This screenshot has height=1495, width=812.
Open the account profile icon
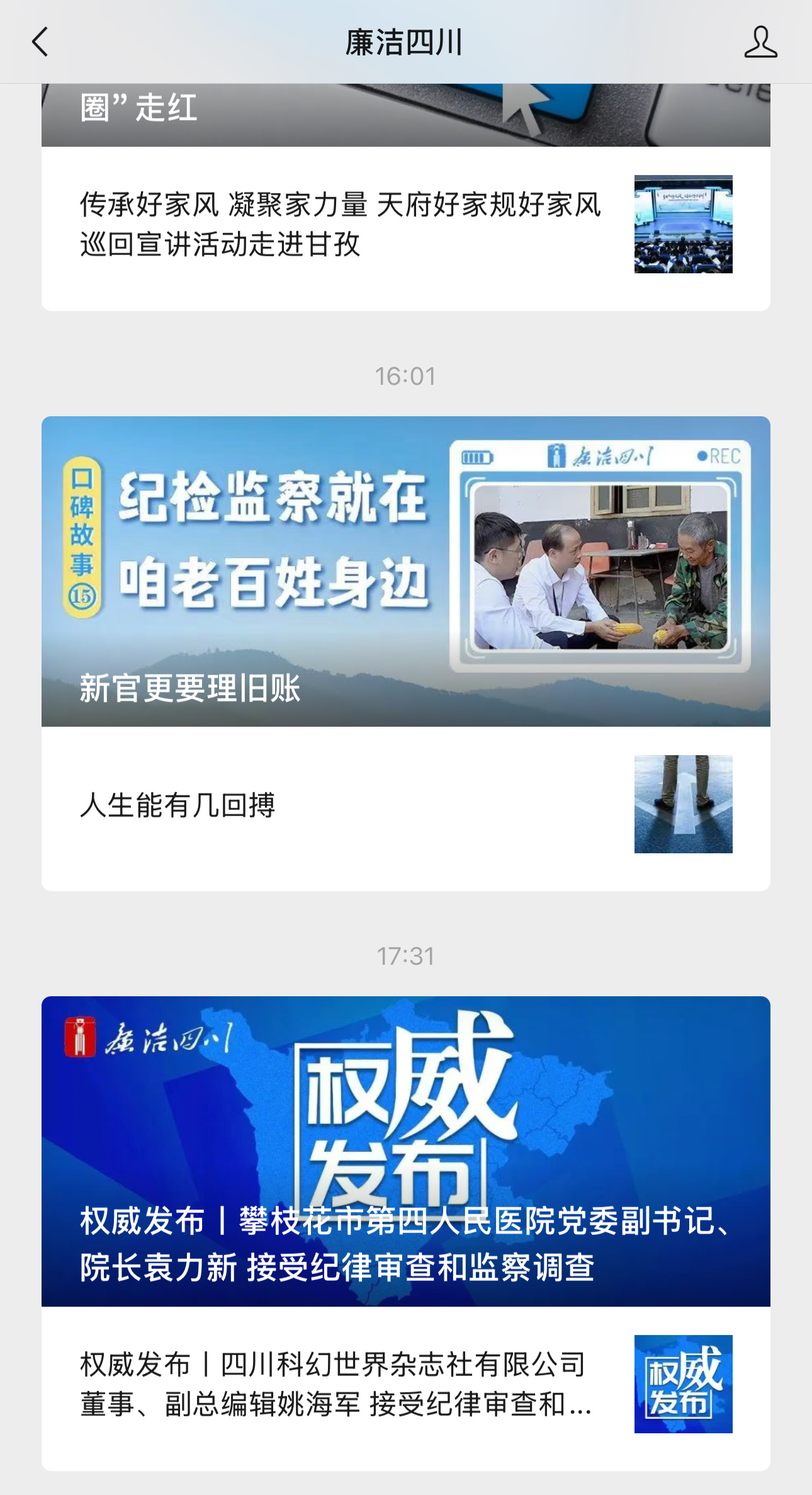[760, 42]
